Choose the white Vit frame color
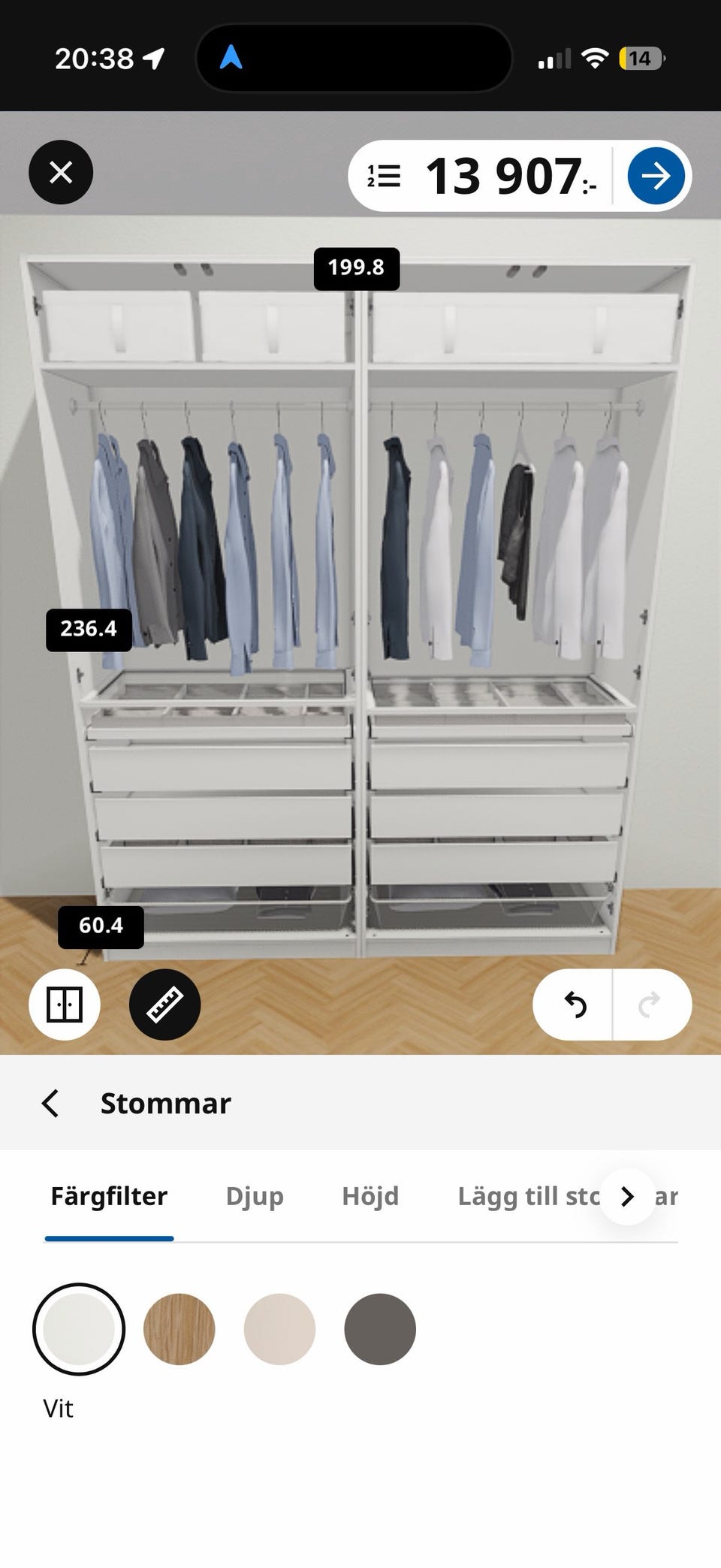 pos(79,1329)
